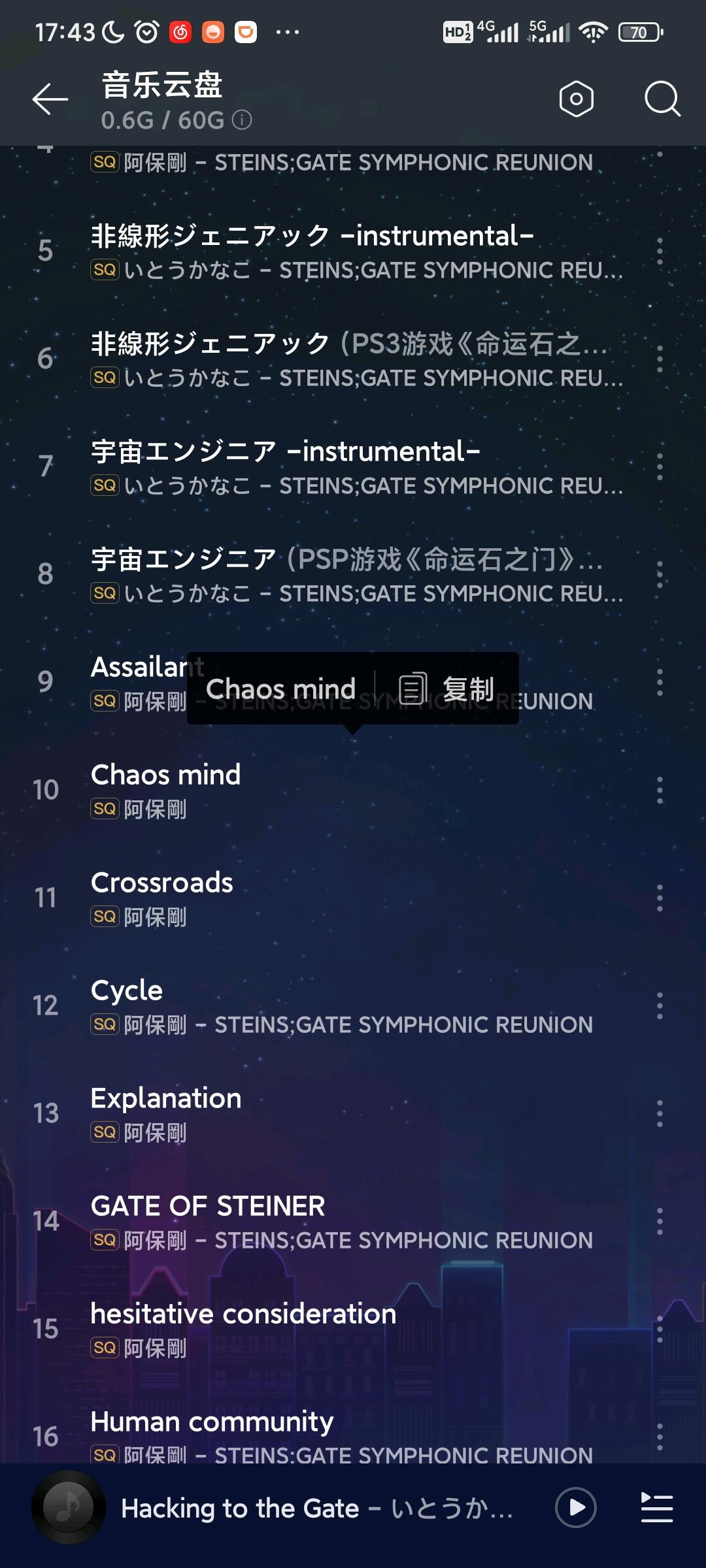Go back from the music cloud disk
This screenshot has height=1568, width=706.
coord(50,99)
